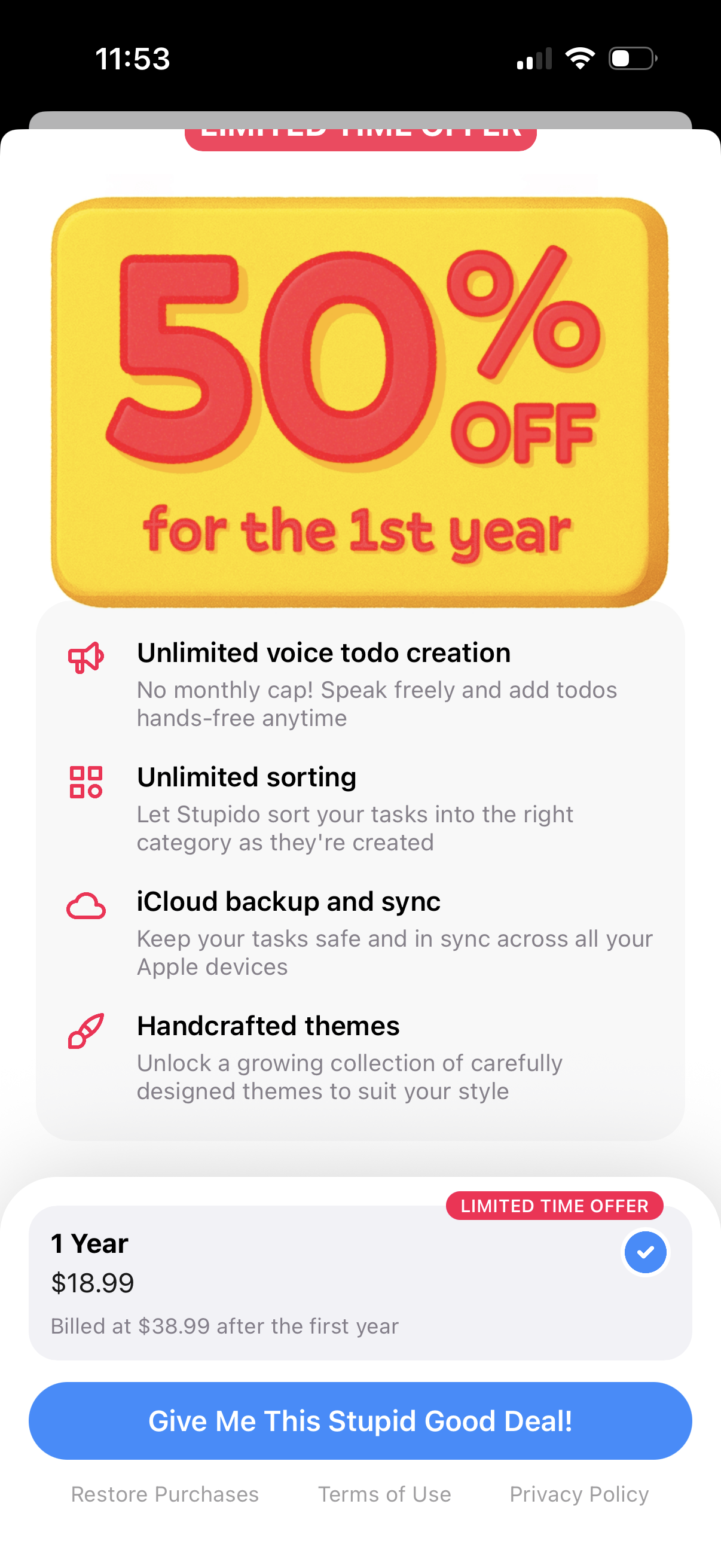721x1568 pixels.
Task: Expand the LIMITED TIME OFFER badge
Action: [x=555, y=1206]
